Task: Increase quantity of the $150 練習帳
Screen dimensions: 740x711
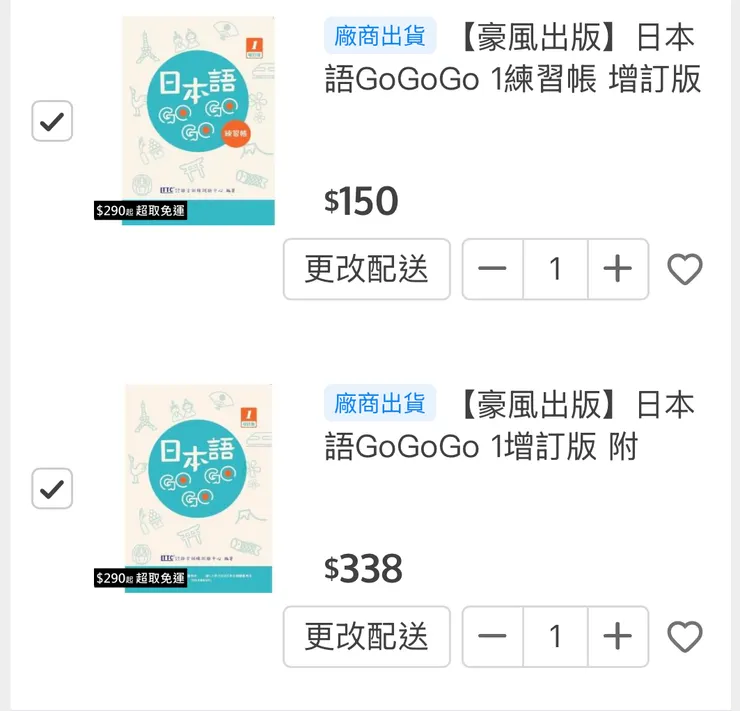Action: [618, 269]
